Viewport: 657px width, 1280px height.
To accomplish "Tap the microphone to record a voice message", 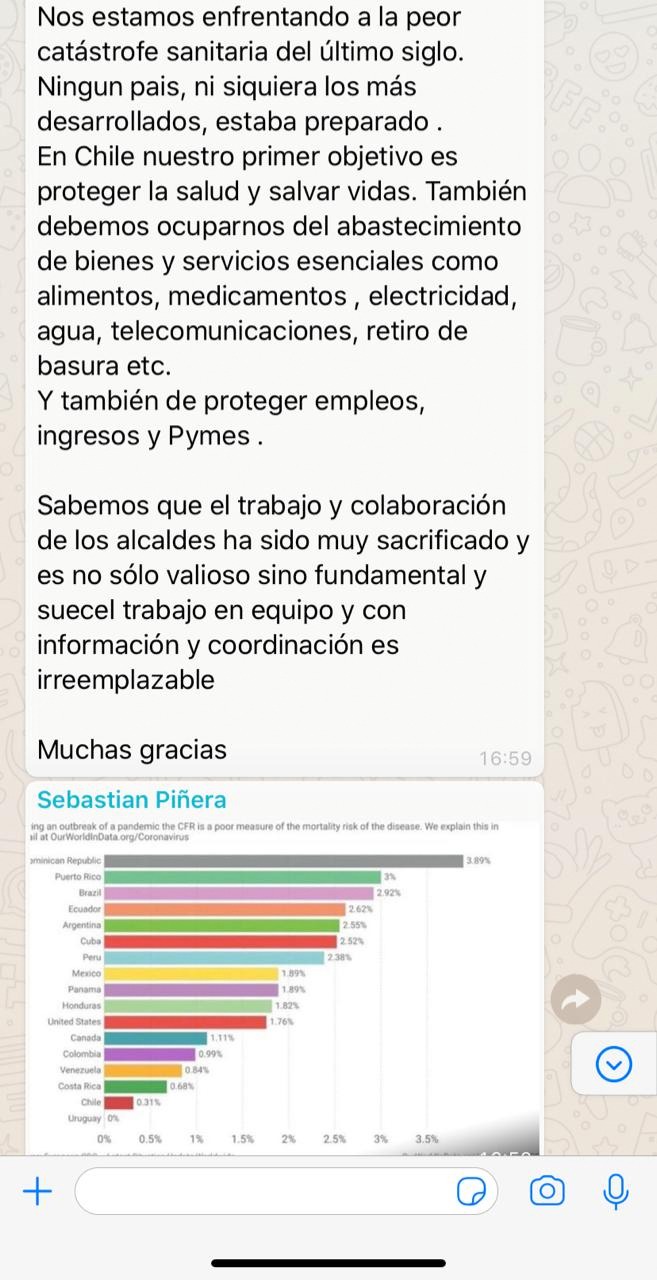I will (x=617, y=1190).
